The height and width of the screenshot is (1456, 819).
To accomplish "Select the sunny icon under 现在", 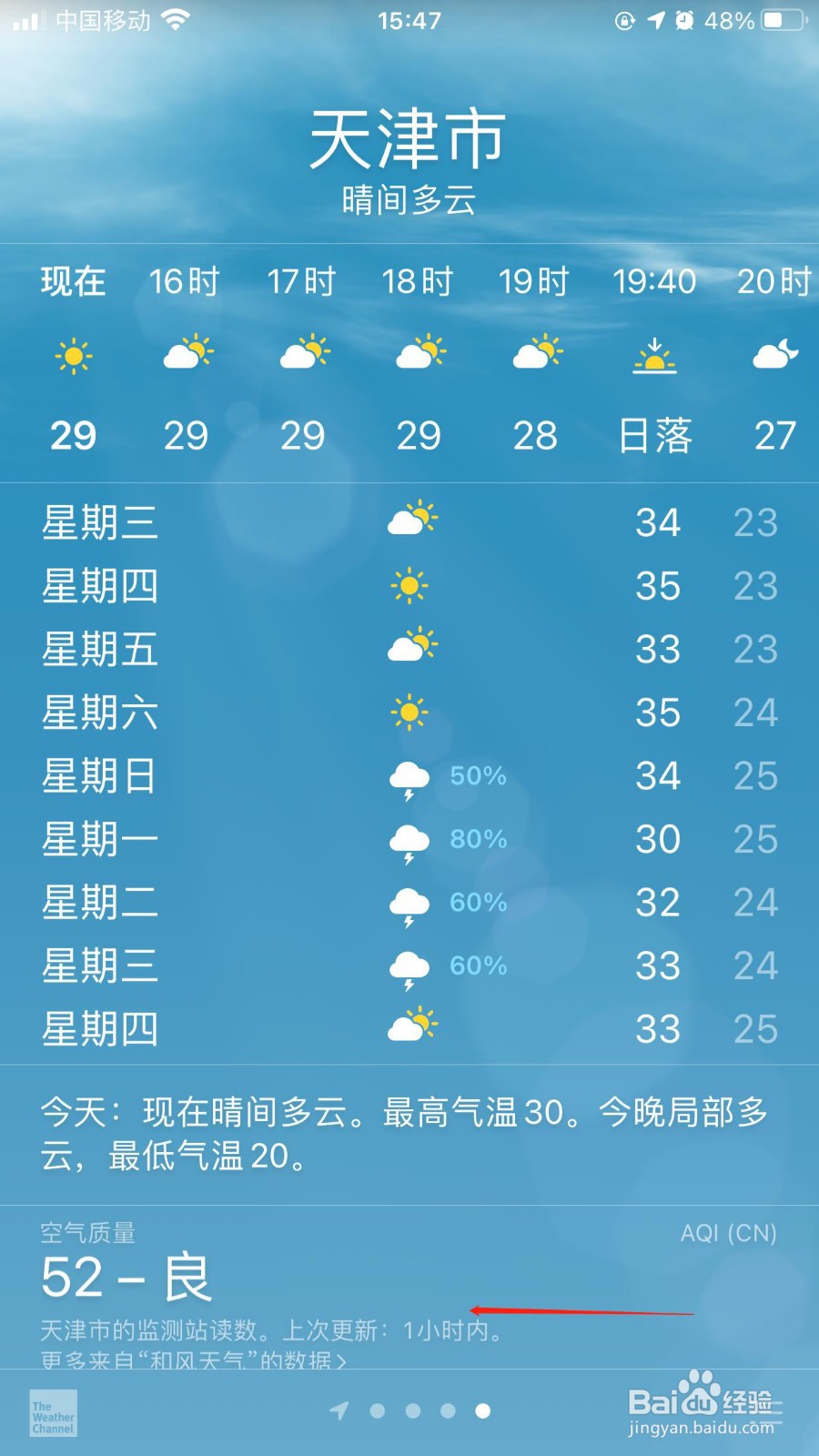I will click(75, 353).
